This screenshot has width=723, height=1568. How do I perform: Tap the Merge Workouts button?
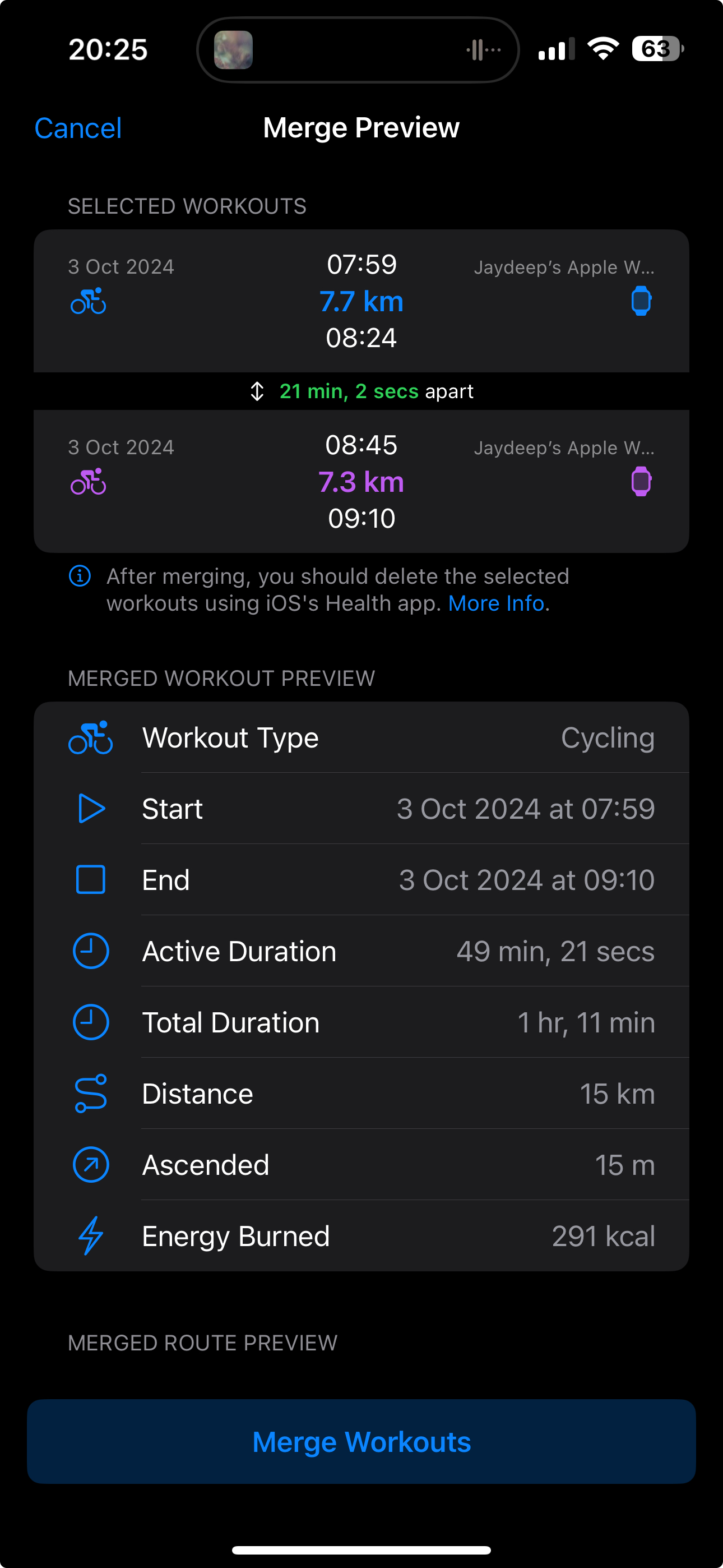click(361, 1441)
